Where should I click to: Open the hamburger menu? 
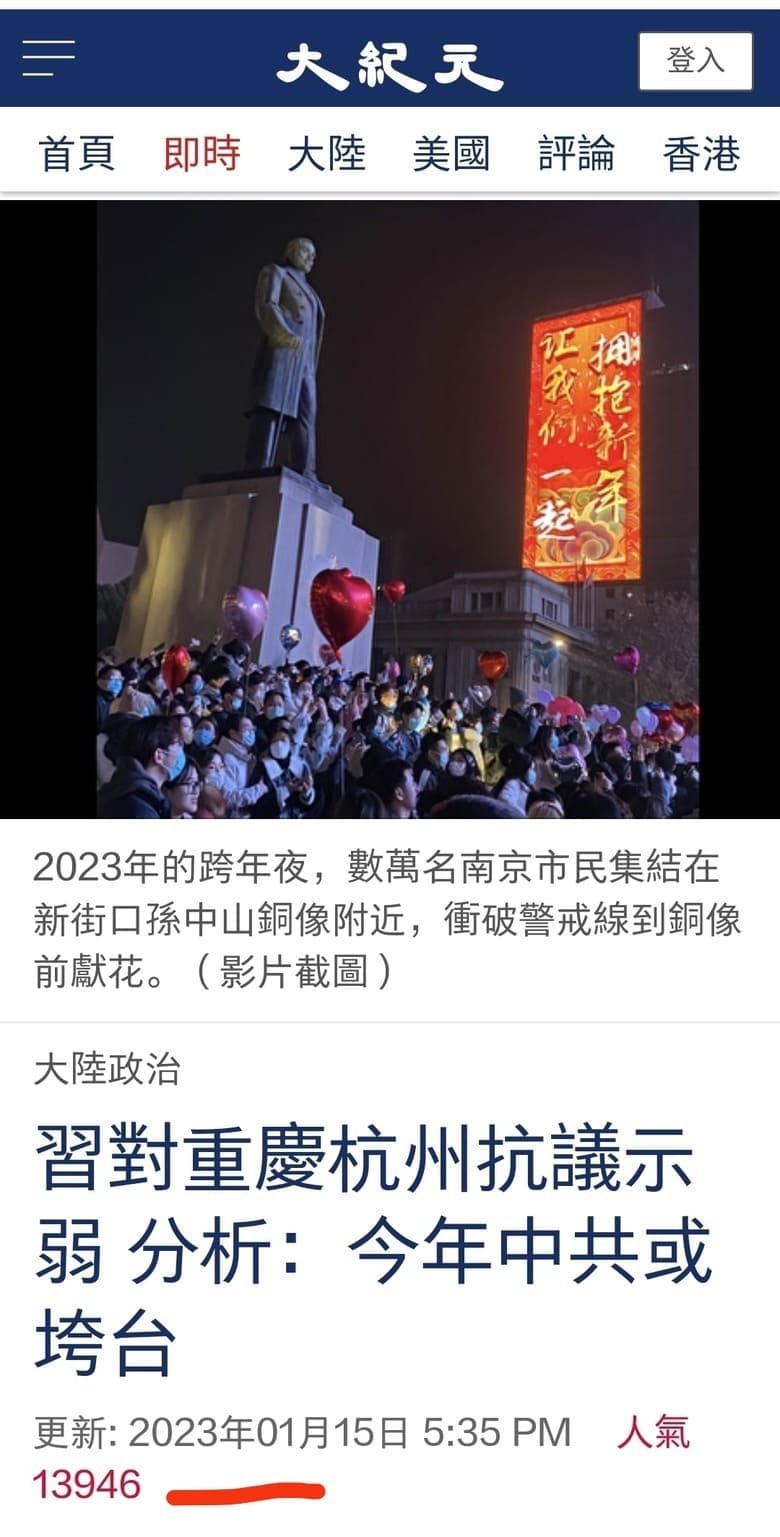click(x=49, y=59)
